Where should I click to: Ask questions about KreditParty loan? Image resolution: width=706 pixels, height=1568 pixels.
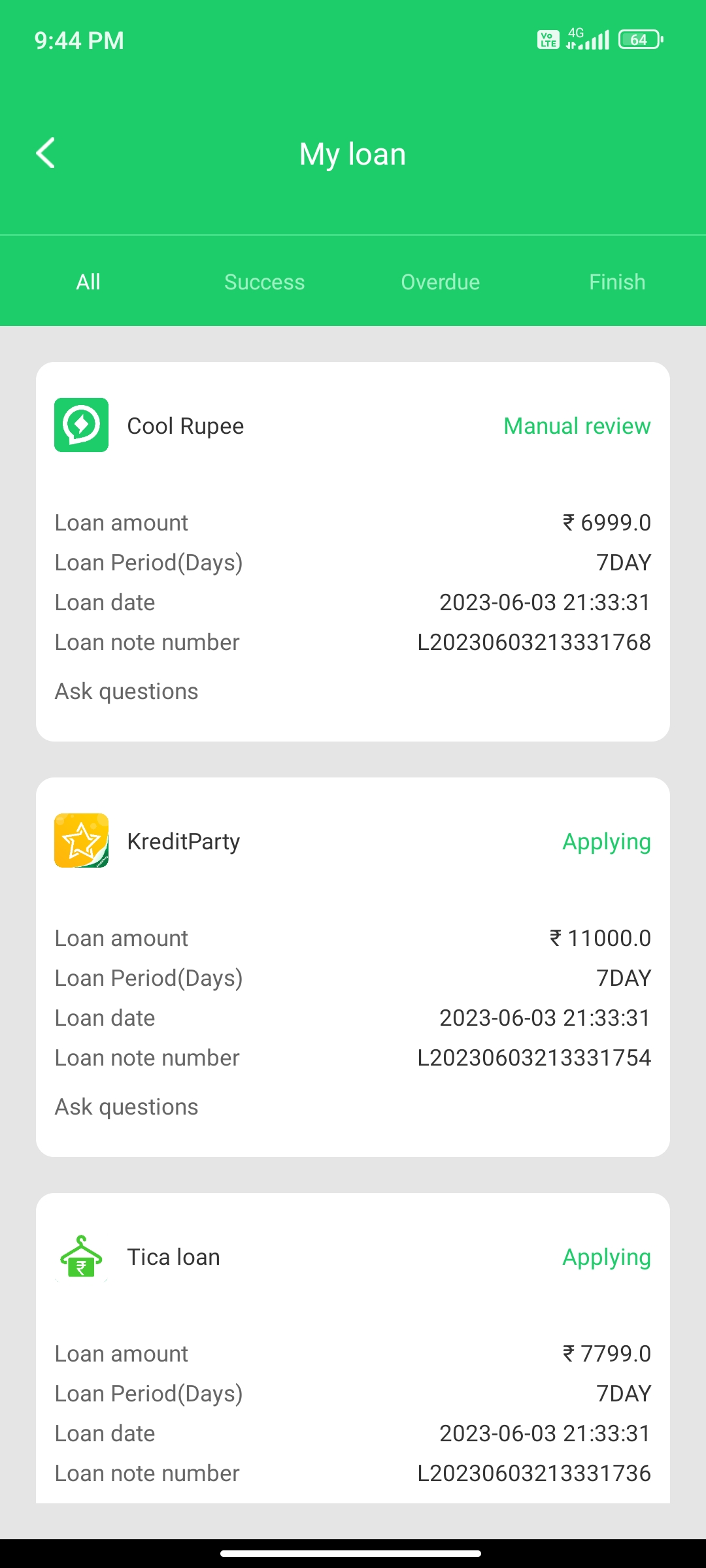coord(126,1107)
